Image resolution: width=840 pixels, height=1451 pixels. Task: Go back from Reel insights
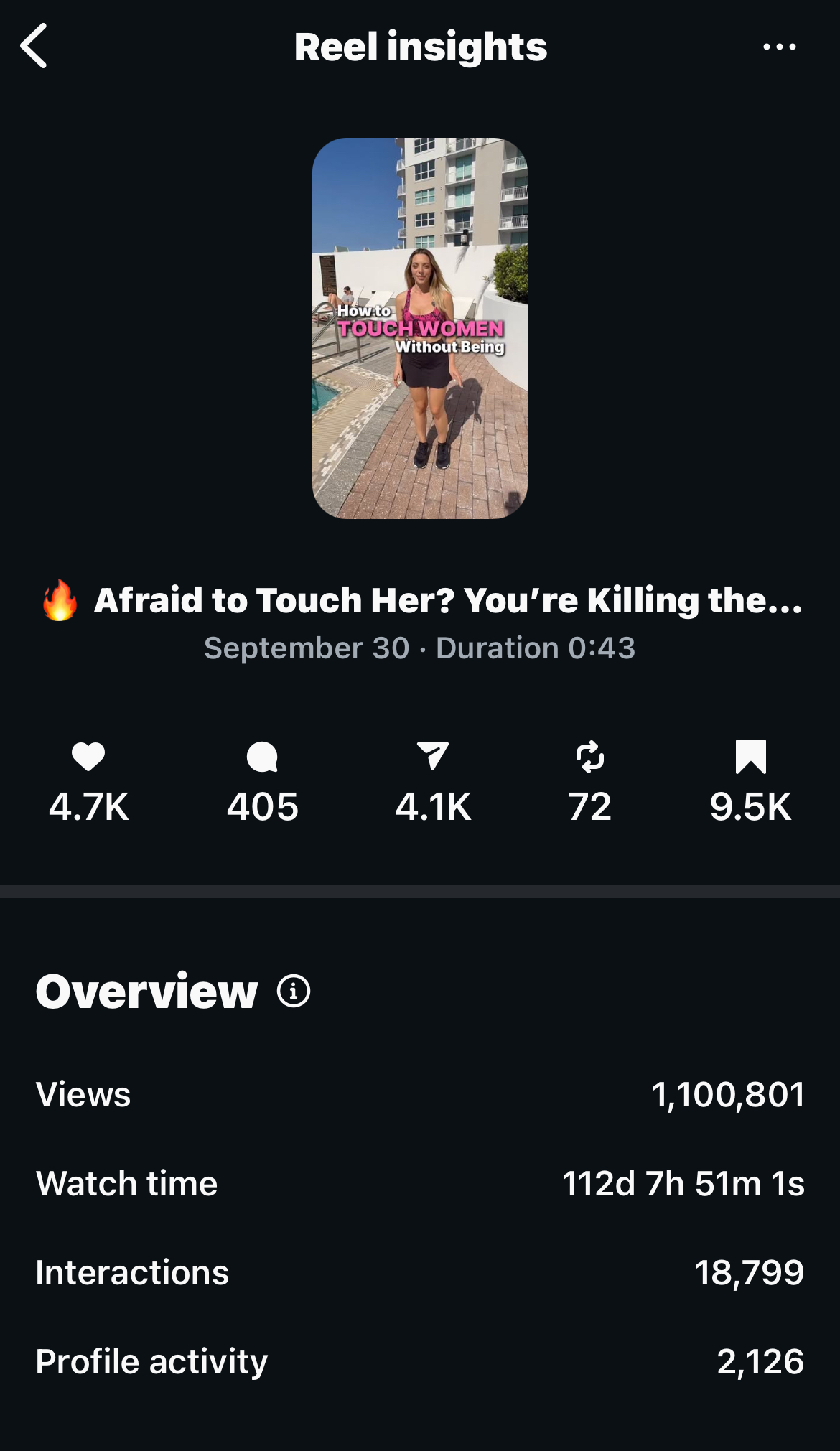(34, 46)
